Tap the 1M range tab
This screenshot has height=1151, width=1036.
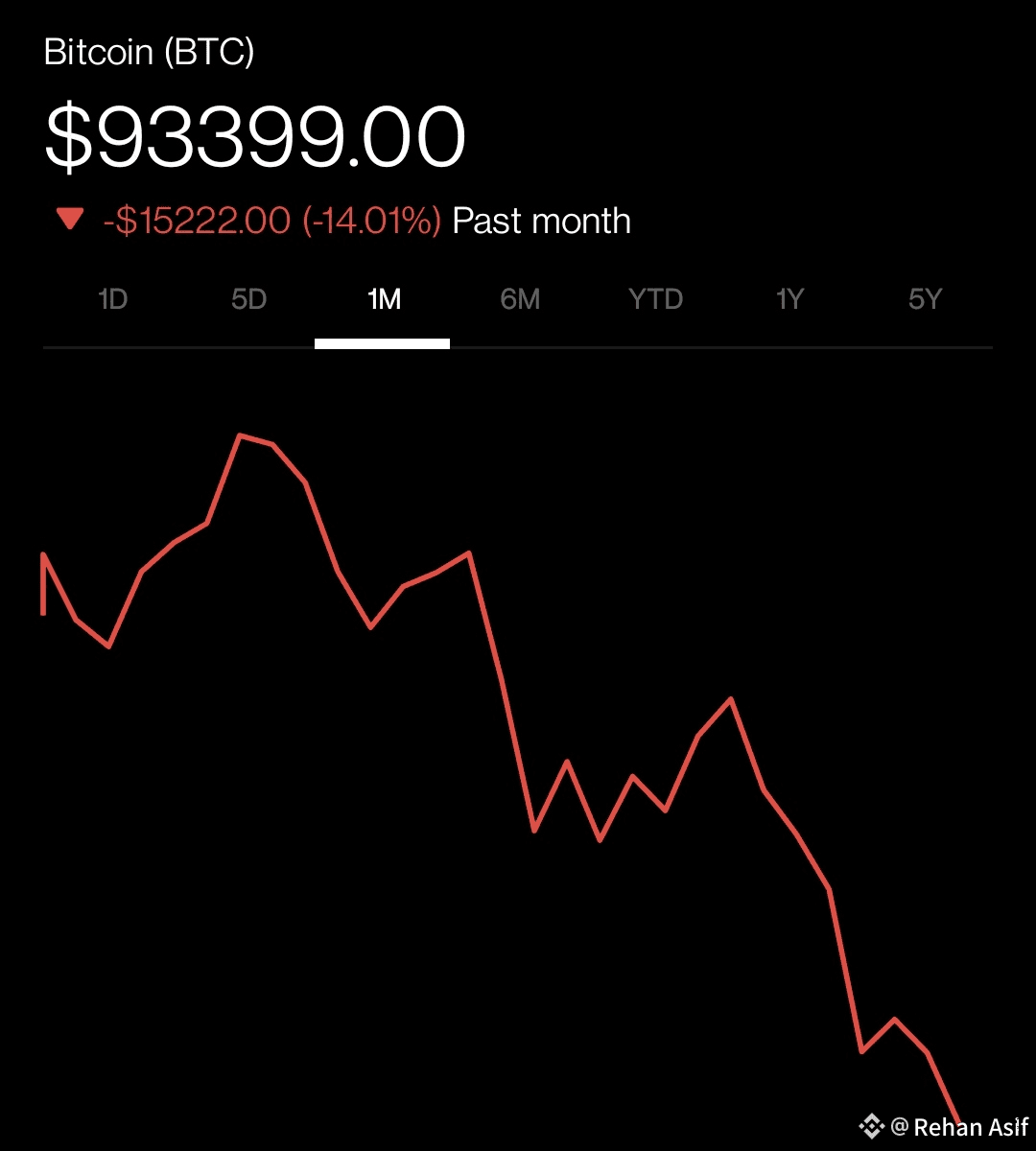coord(383,299)
